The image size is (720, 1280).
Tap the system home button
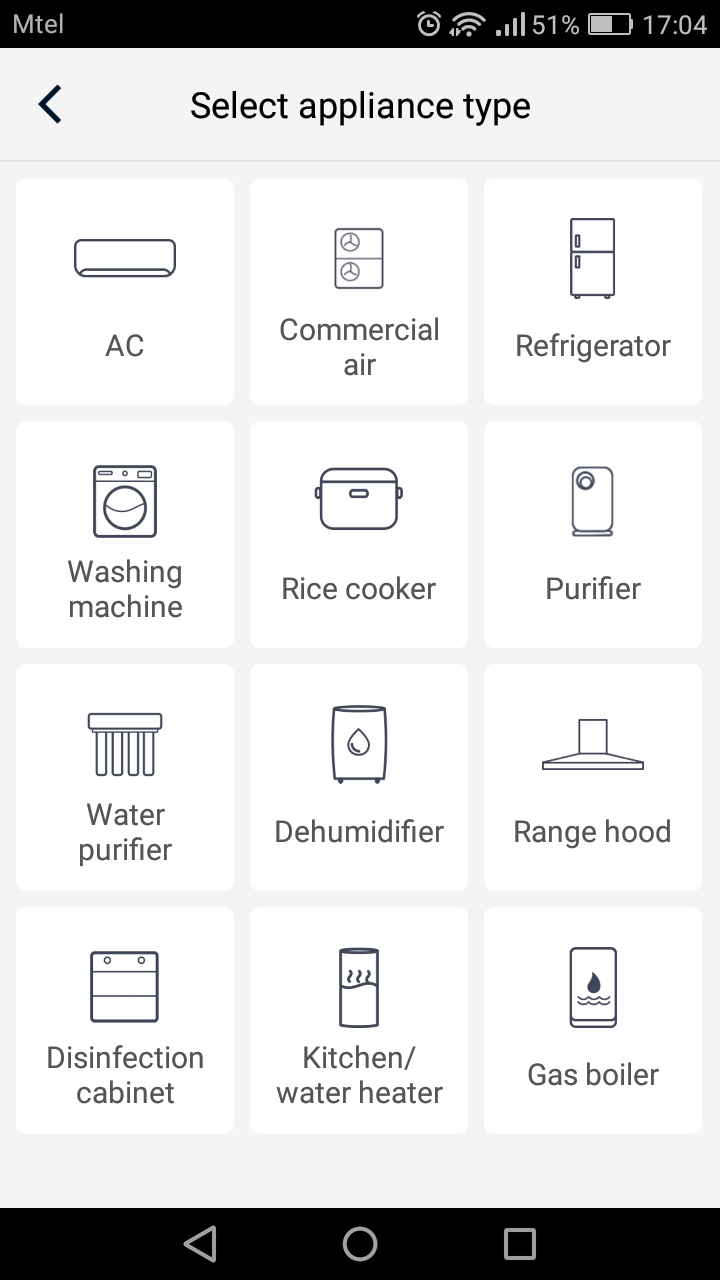click(x=360, y=1244)
